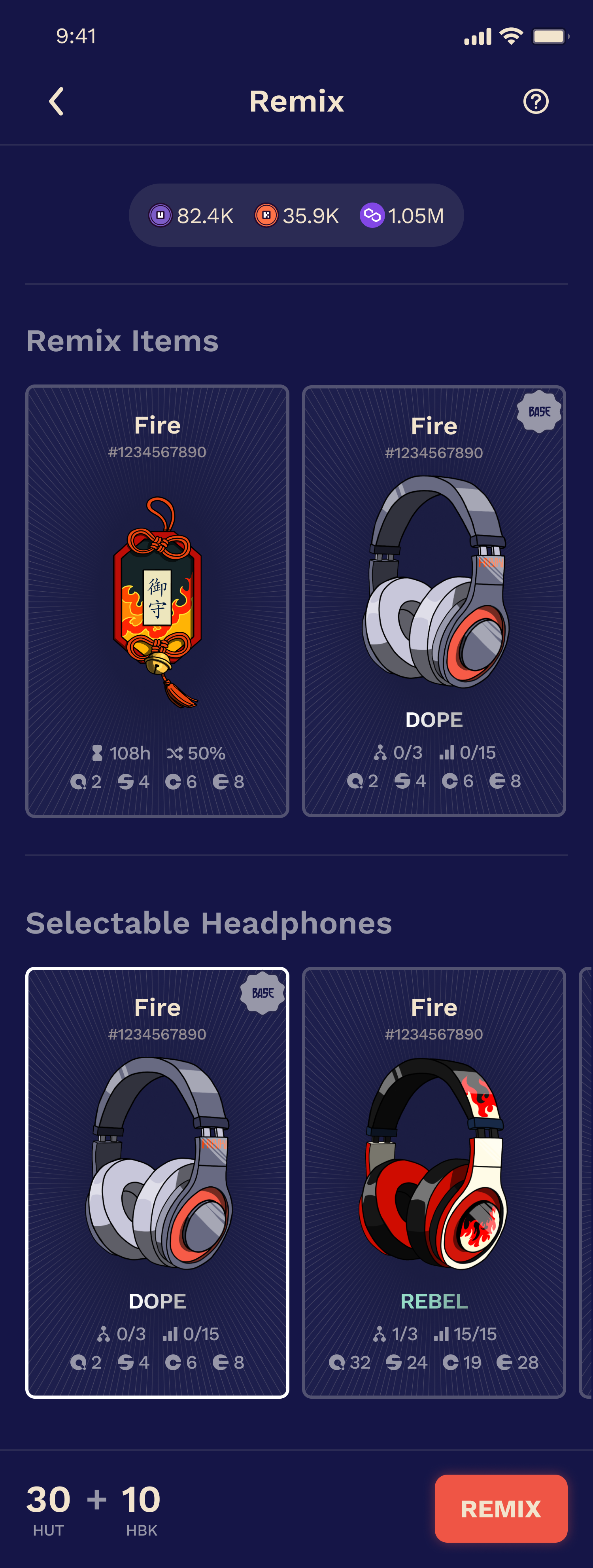Viewport: 593px width, 1568px height.
Task: Open the help question mark icon
Action: coord(535,102)
